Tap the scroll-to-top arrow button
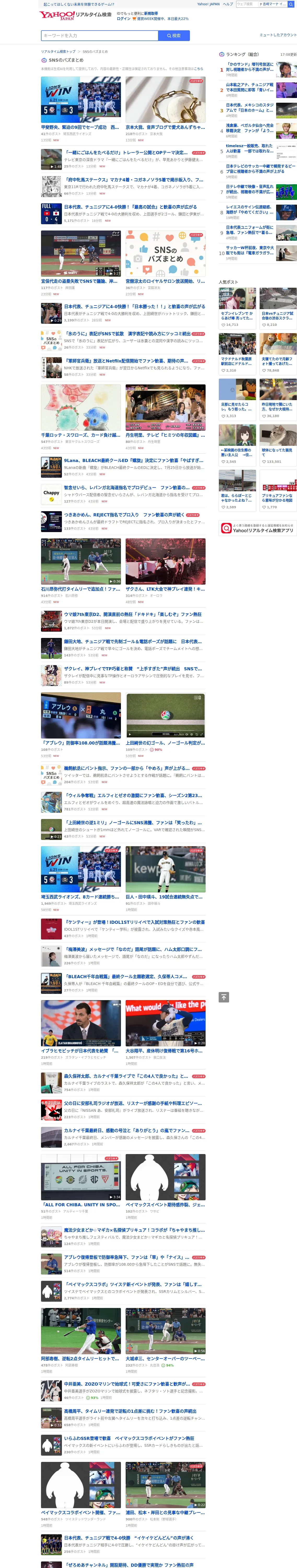This screenshot has height=1568, width=297. 224,997
